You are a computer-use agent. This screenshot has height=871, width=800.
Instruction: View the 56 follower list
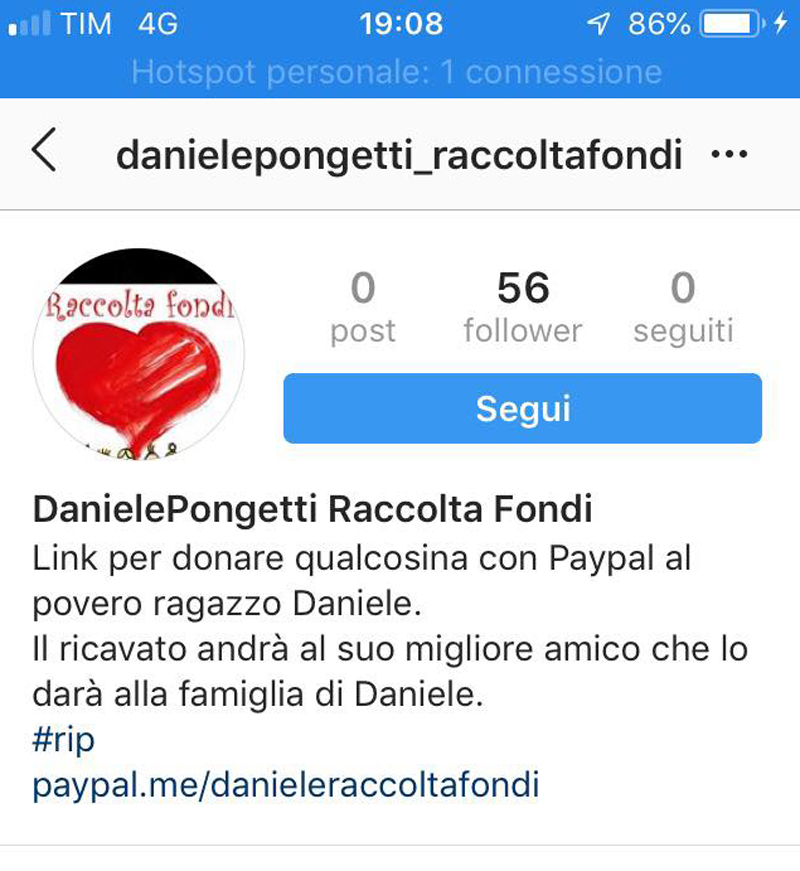522,308
